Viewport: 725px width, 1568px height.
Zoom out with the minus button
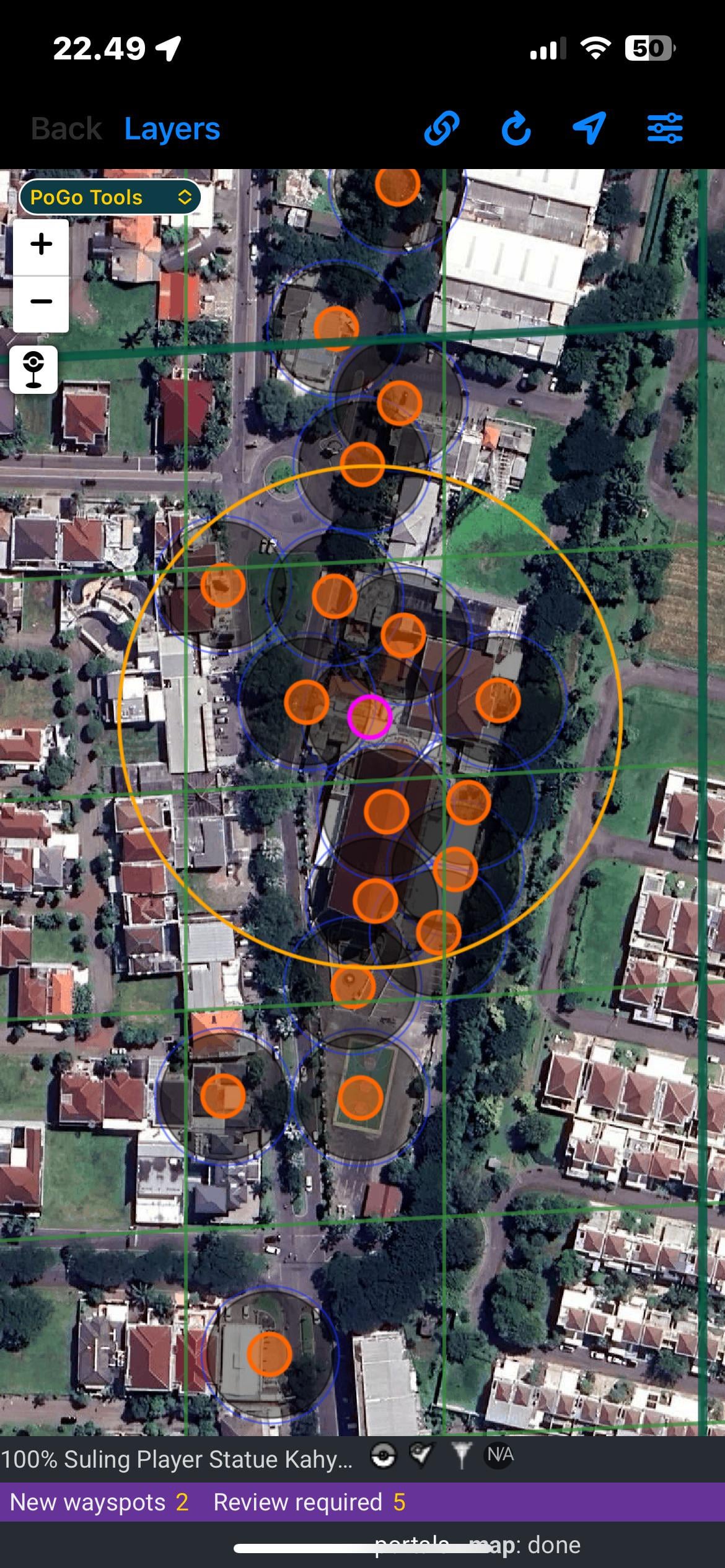(41, 302)
